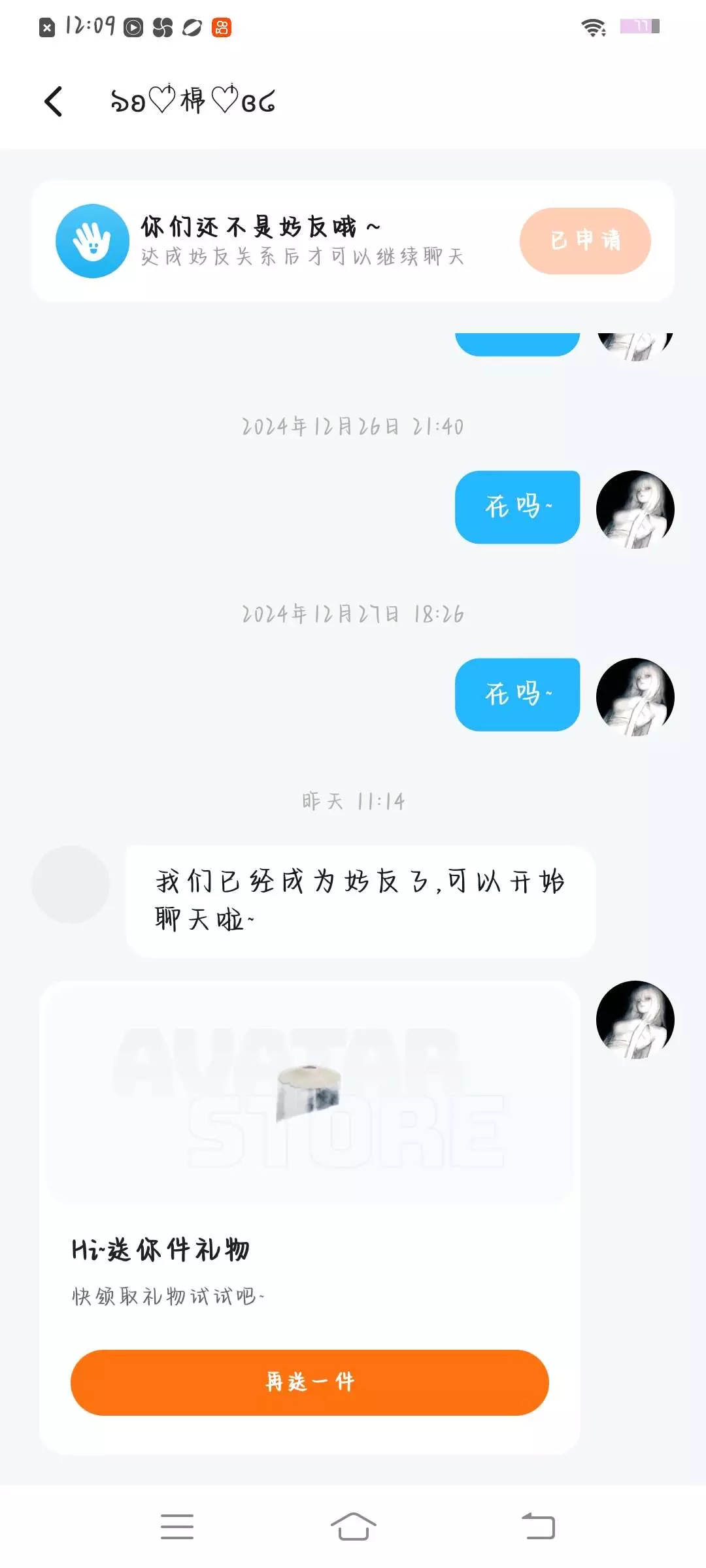Open sender avatar beside the gift card

[x=635, y=1019]
